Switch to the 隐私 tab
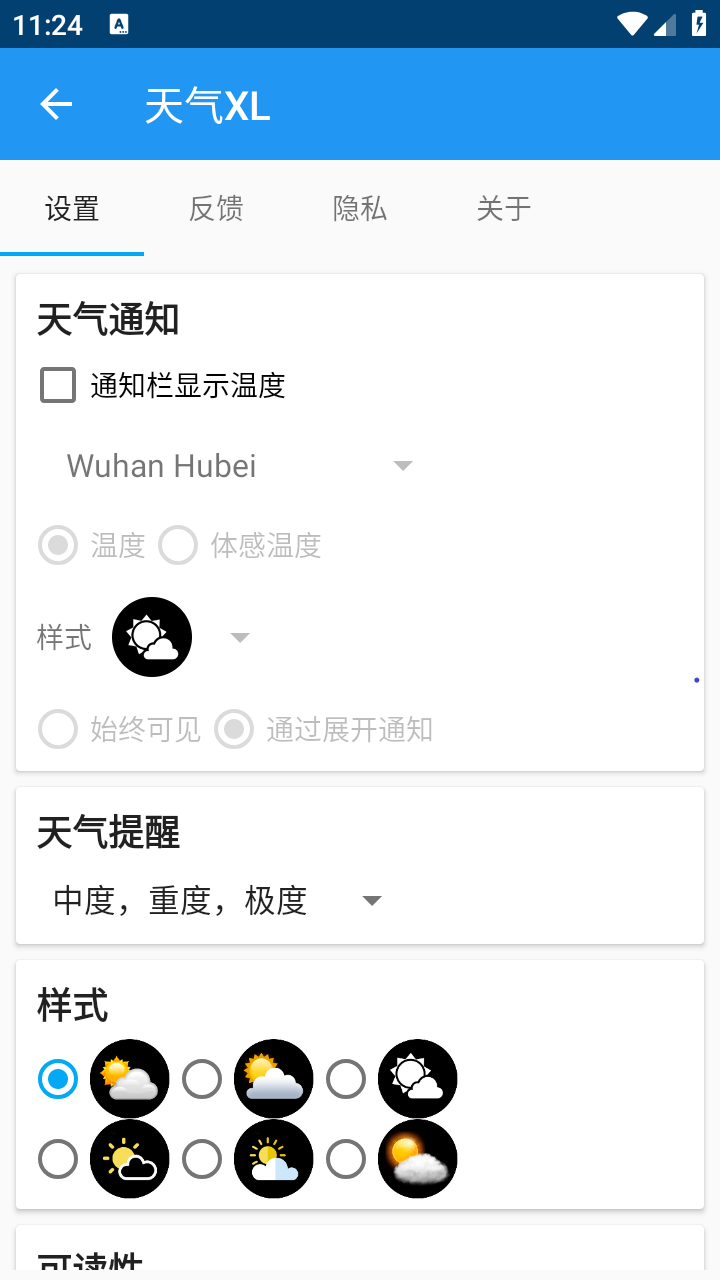Screen dimensions: 720x1280 tap(360, 209)
